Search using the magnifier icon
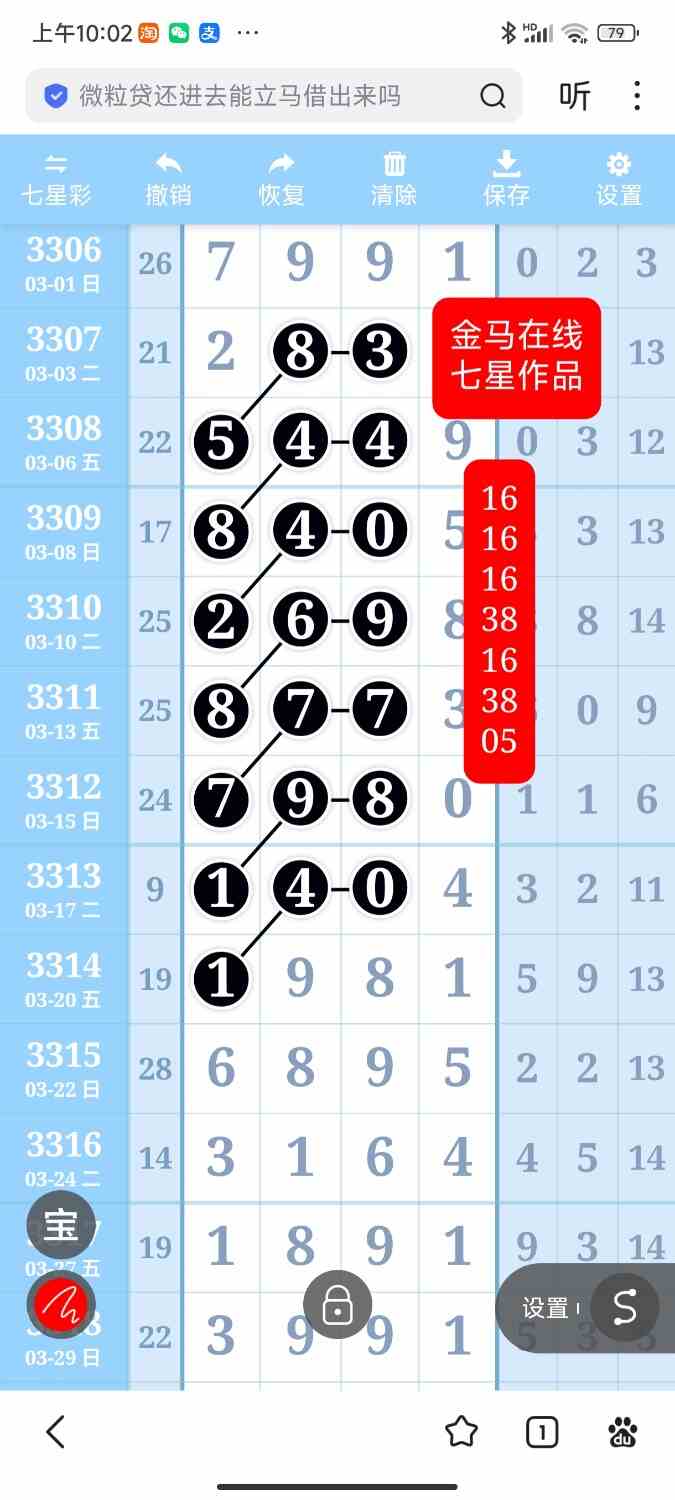Viewport: 675px width, 1500px height. [x=492, y=96]
